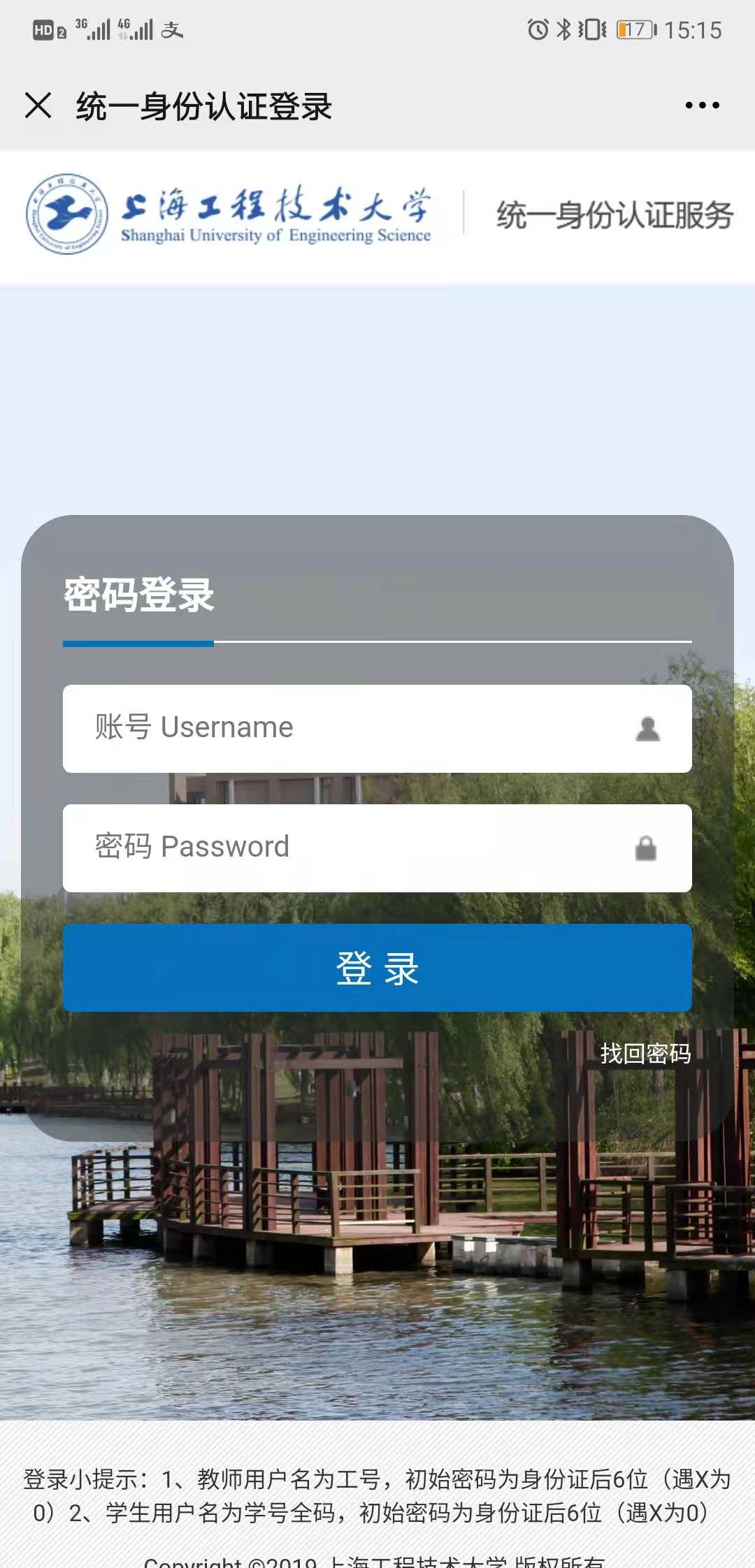Open the three-dot overflow menu
The image size is (755, 1568).
[x=702, y=106]
